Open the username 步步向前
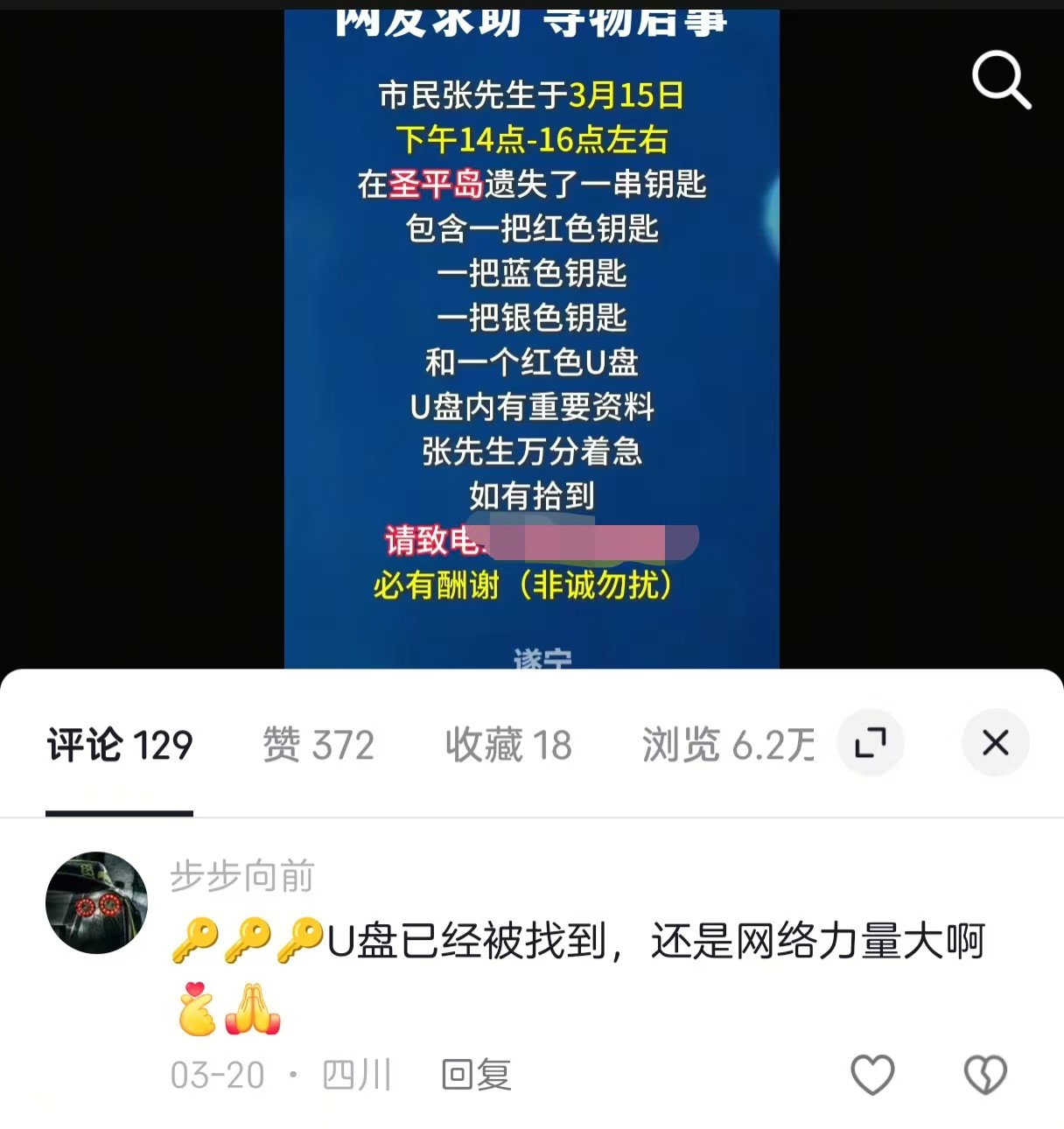The width and height of the screenshot is (1064, 1129). [x=242, y=876]
